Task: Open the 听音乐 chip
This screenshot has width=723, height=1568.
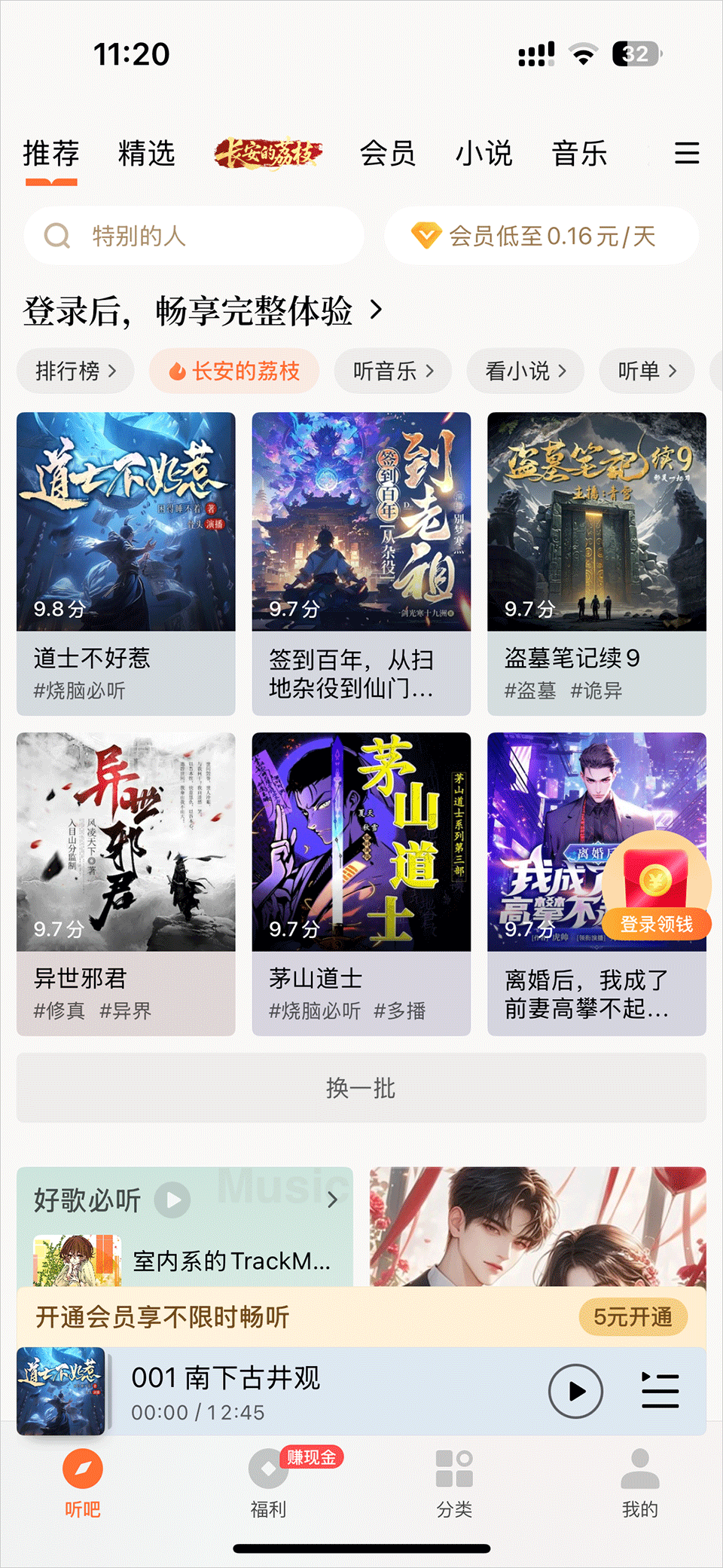Action: tap(392, 371)
